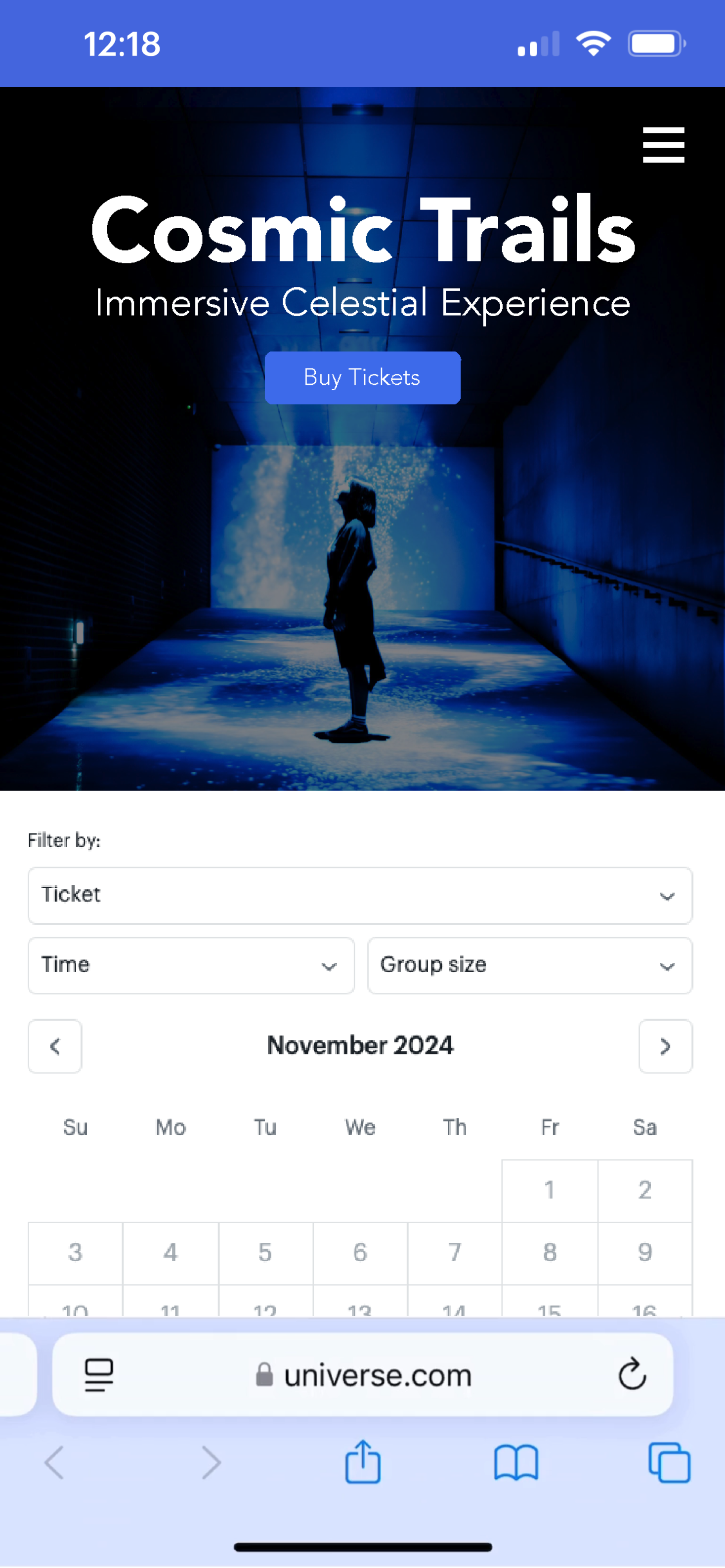Go to the previous month
This screenshot has width=725, height=1568.
pyautogui.click(x=55, y=1046)
